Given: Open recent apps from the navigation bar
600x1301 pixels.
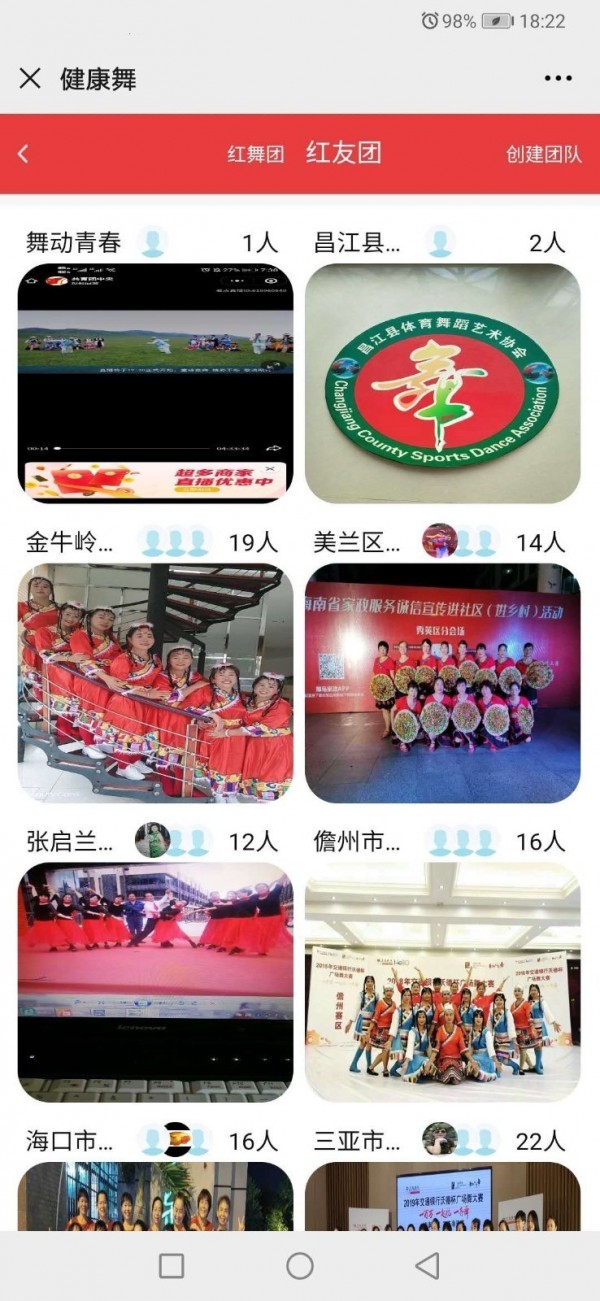Looking at the screenshot, I should [172, 1266].
